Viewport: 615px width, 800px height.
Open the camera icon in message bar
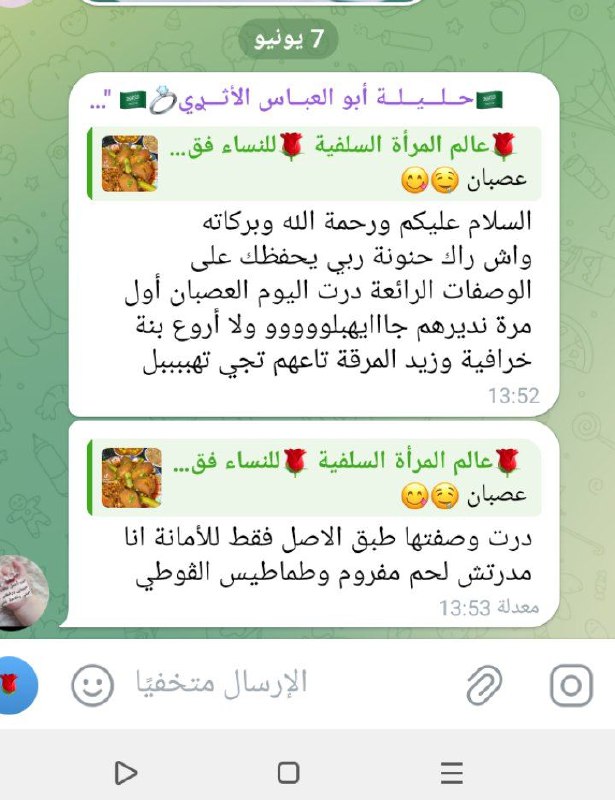(x=572, y=685)
